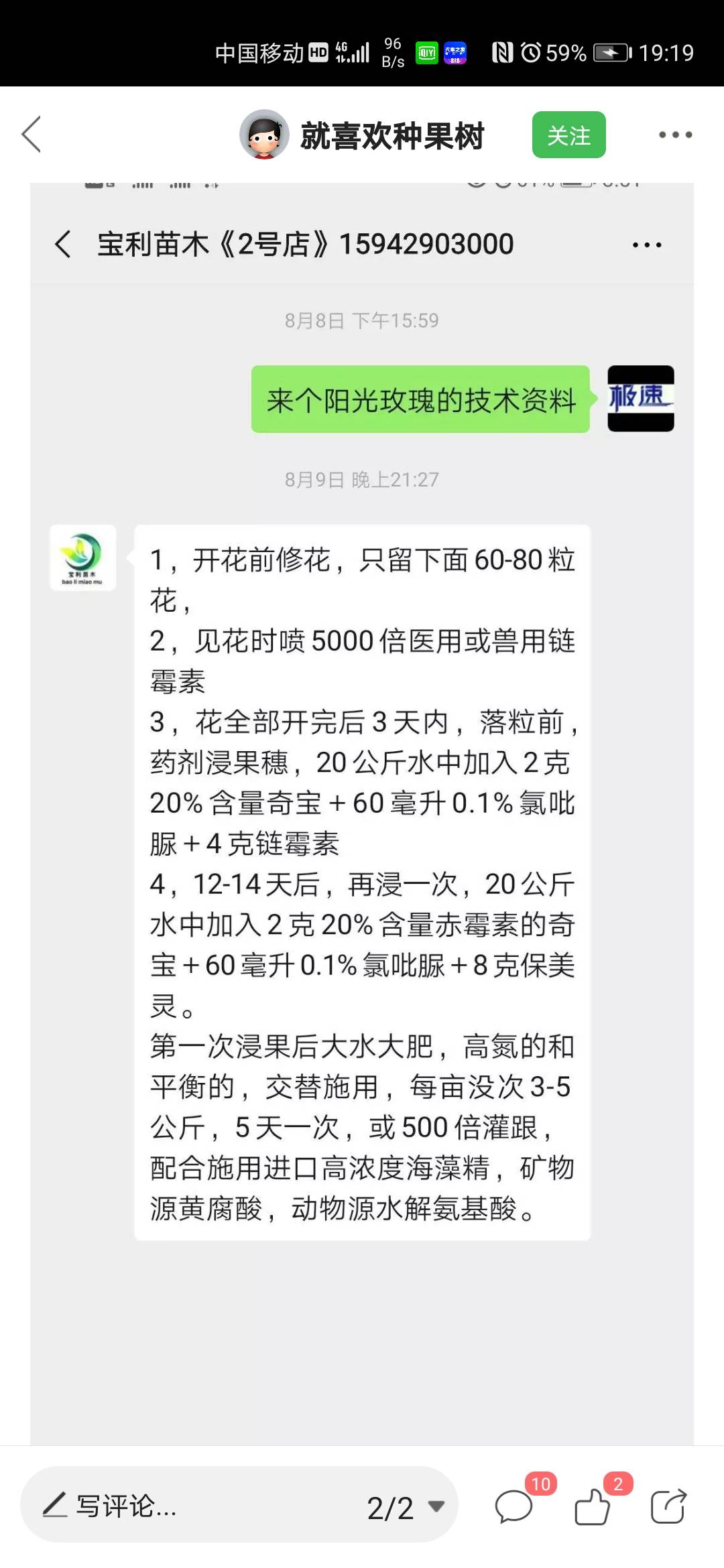This screenshot has width=724, height=1568.
Task: Open the chat screenshot image full view
Action: coord(362,813)
